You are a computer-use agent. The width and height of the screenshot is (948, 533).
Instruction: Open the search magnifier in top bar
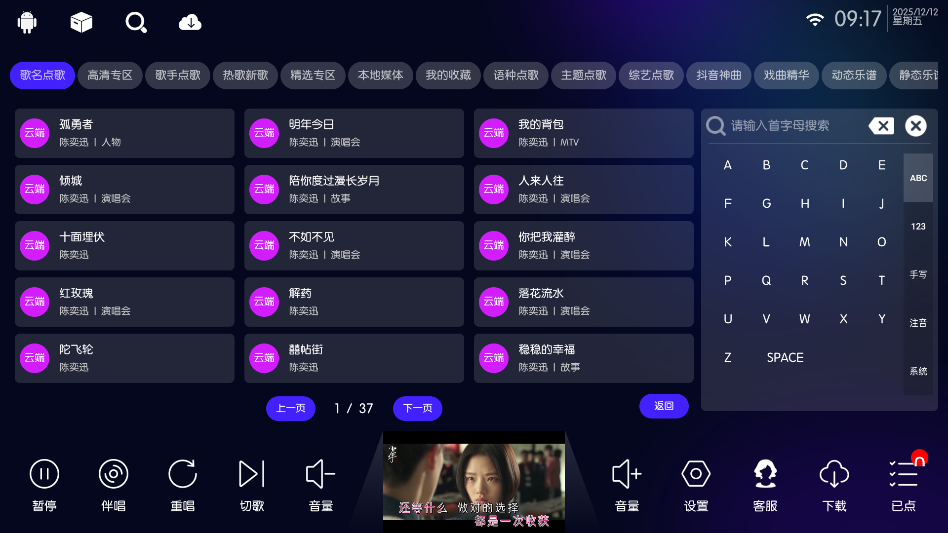pos(136,22)
